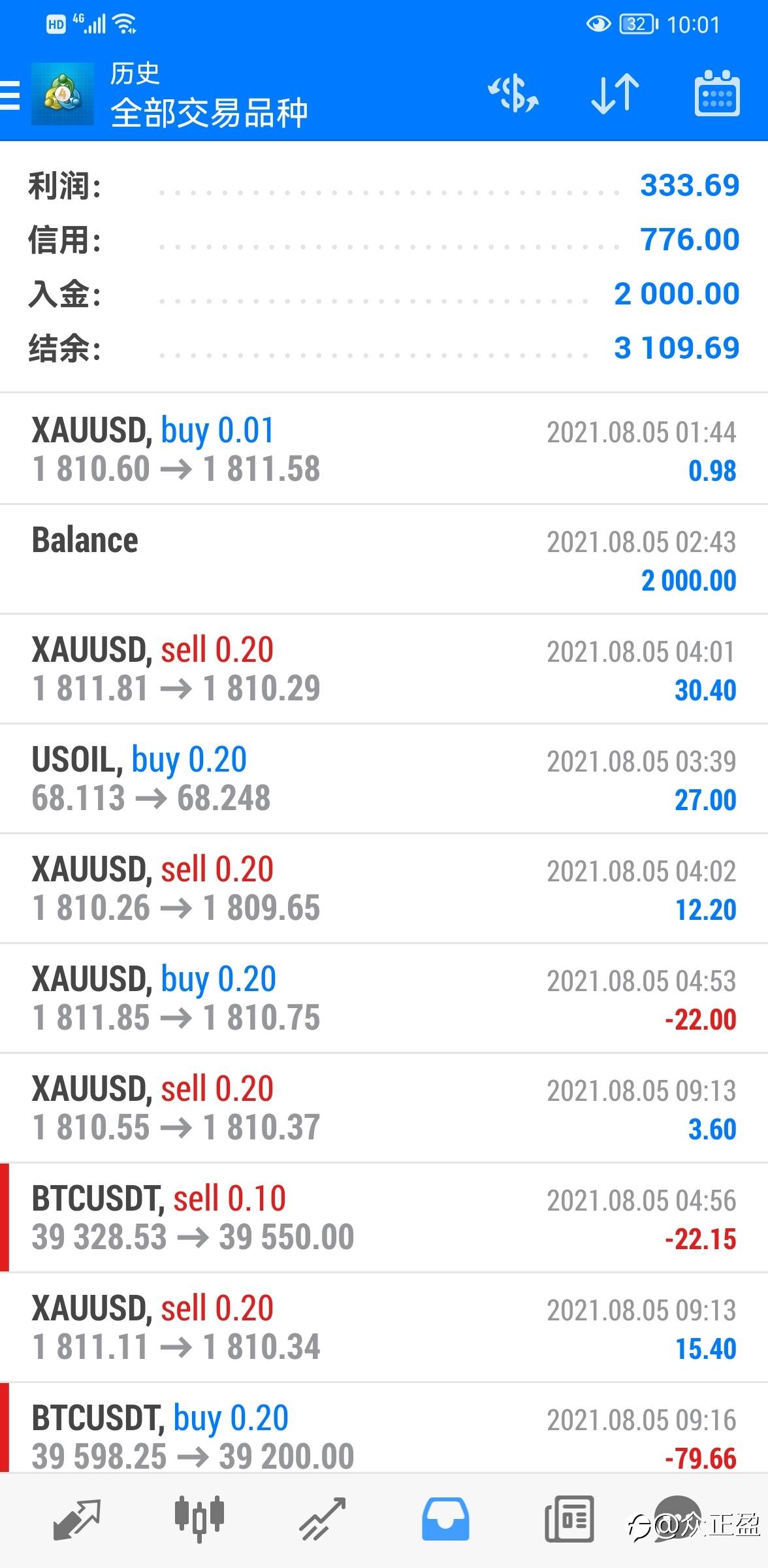Open the calendar date range picker
Viewport: 768px width, 1568px height.
click(716, 93)
